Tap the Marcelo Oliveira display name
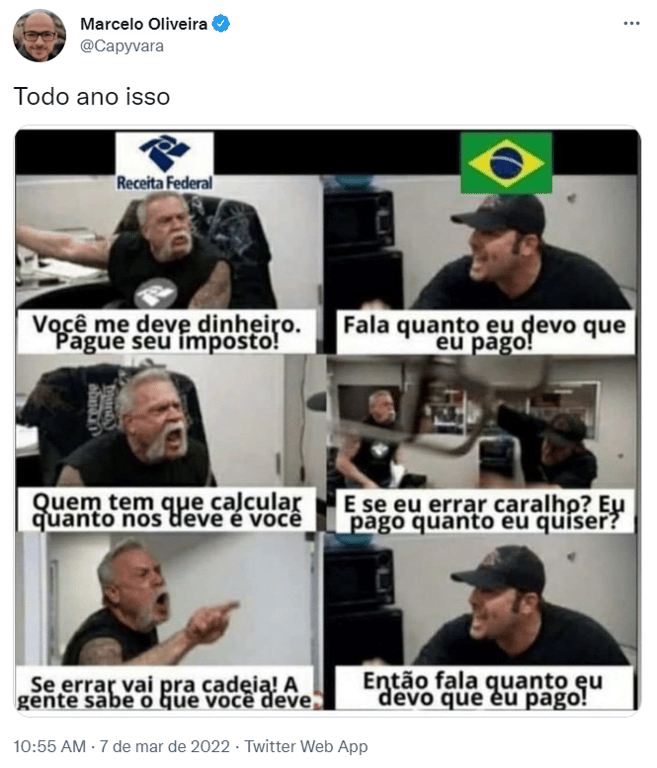This screenshot has width=657, height=768. [143, 24]
